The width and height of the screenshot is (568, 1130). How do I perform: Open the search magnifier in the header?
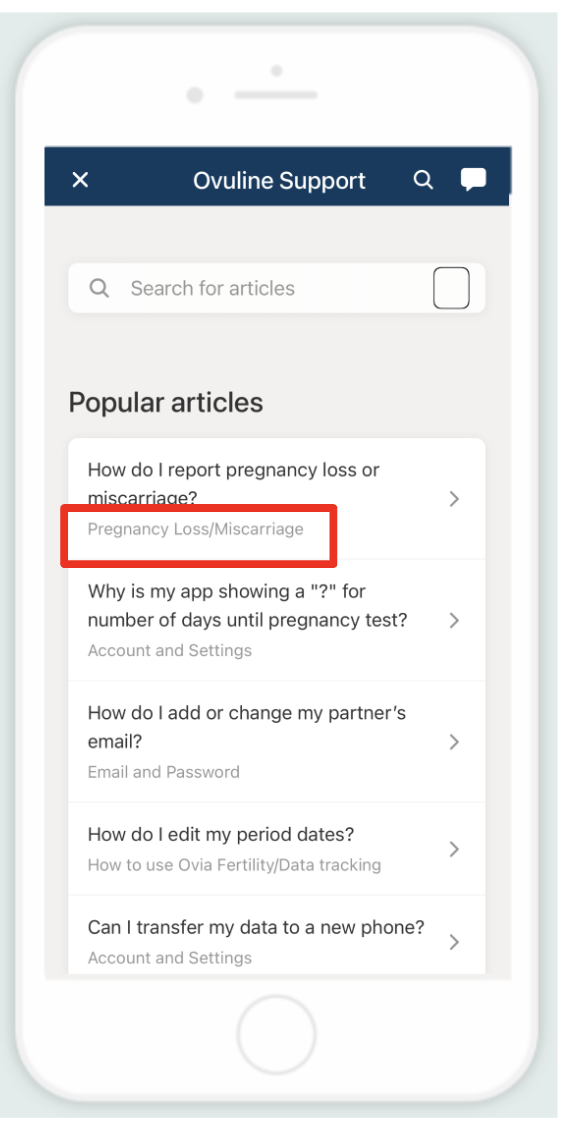click(x=423, y=180)
